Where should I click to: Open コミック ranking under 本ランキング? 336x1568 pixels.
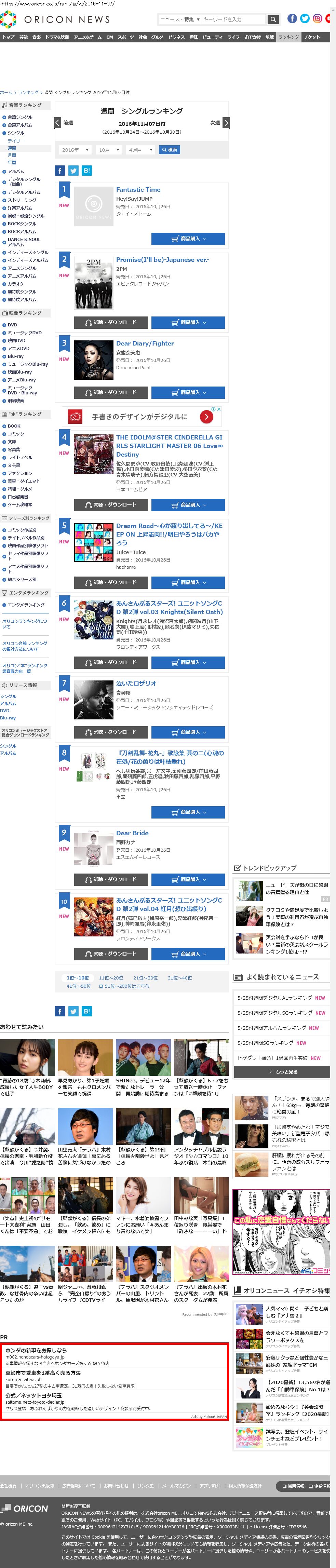point(16,434)
